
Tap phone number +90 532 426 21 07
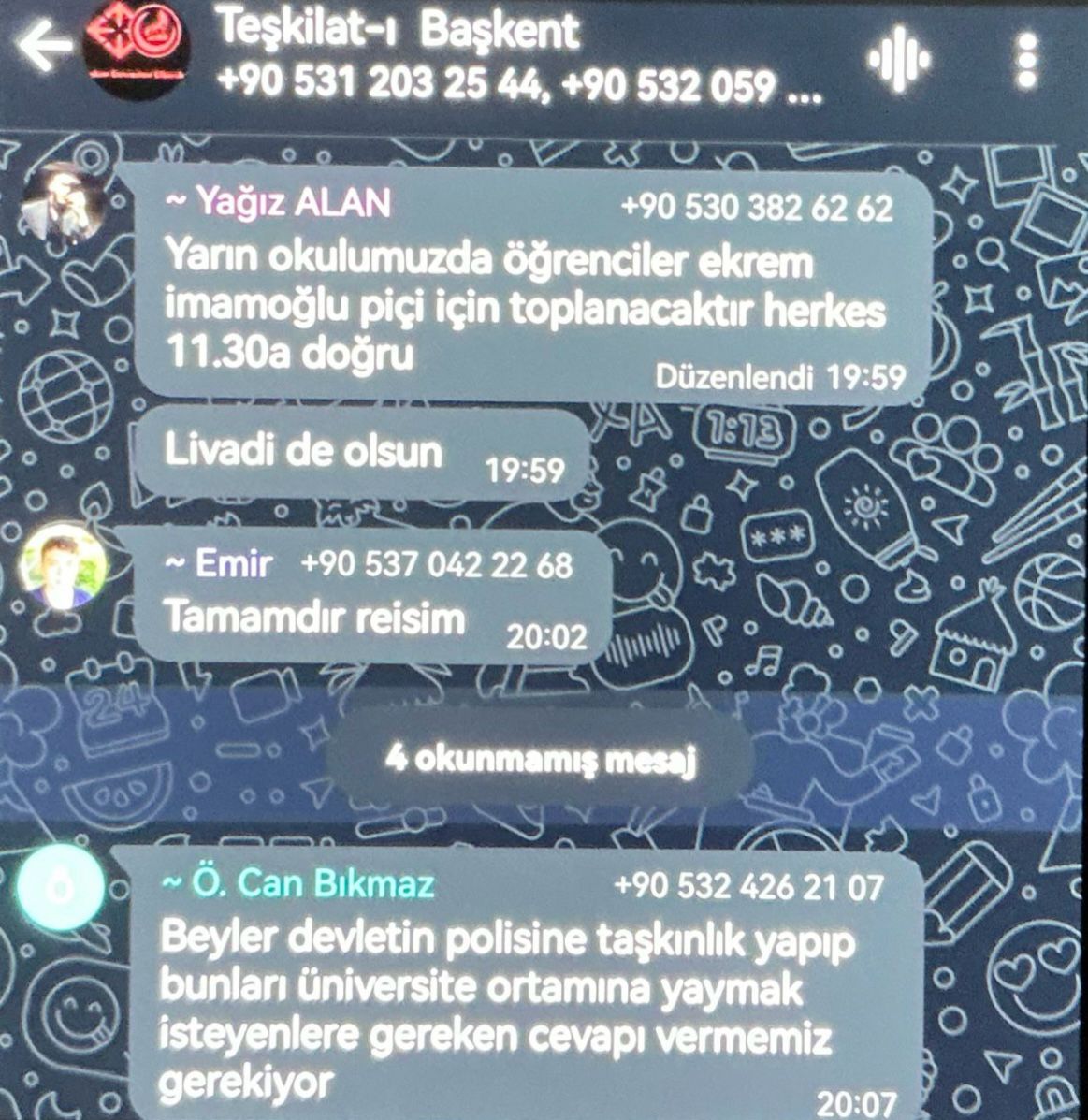coord(748,886)
